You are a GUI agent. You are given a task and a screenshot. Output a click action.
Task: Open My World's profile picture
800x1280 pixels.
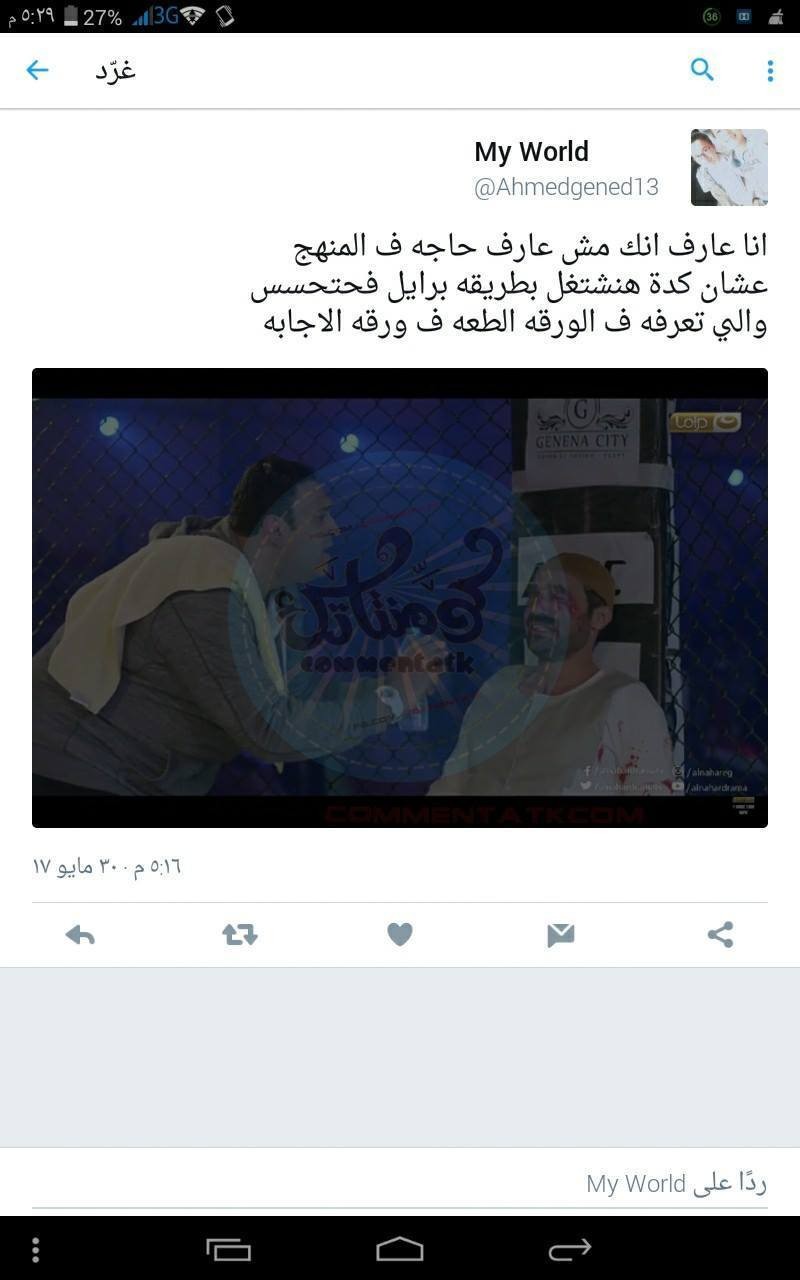pos(729,167)
